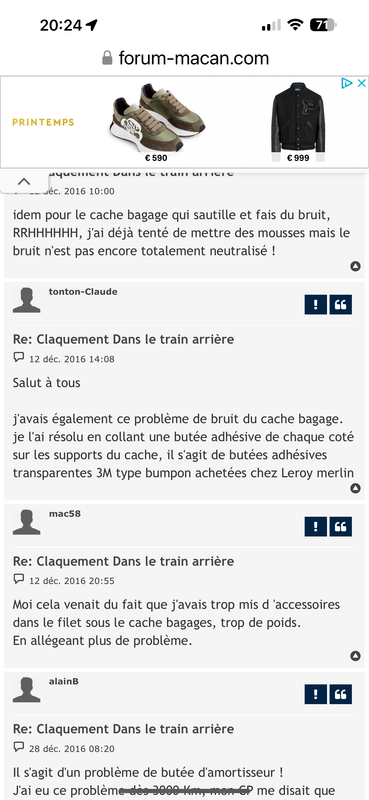Quote mac58's post
Screen dimensions: 369x800
click(x=340, y=527)
